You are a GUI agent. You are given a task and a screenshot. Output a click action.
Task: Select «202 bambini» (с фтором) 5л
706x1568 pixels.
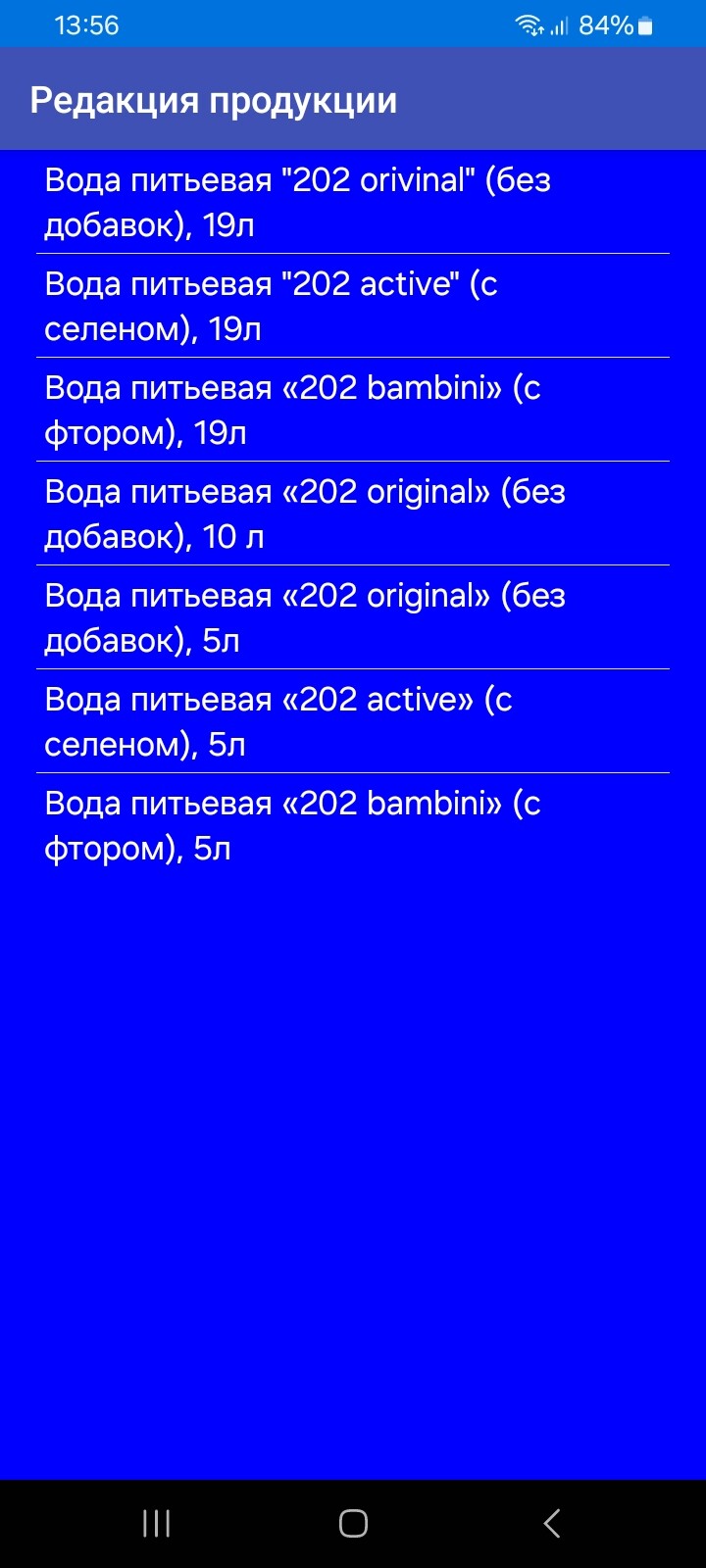click(353, 825)
